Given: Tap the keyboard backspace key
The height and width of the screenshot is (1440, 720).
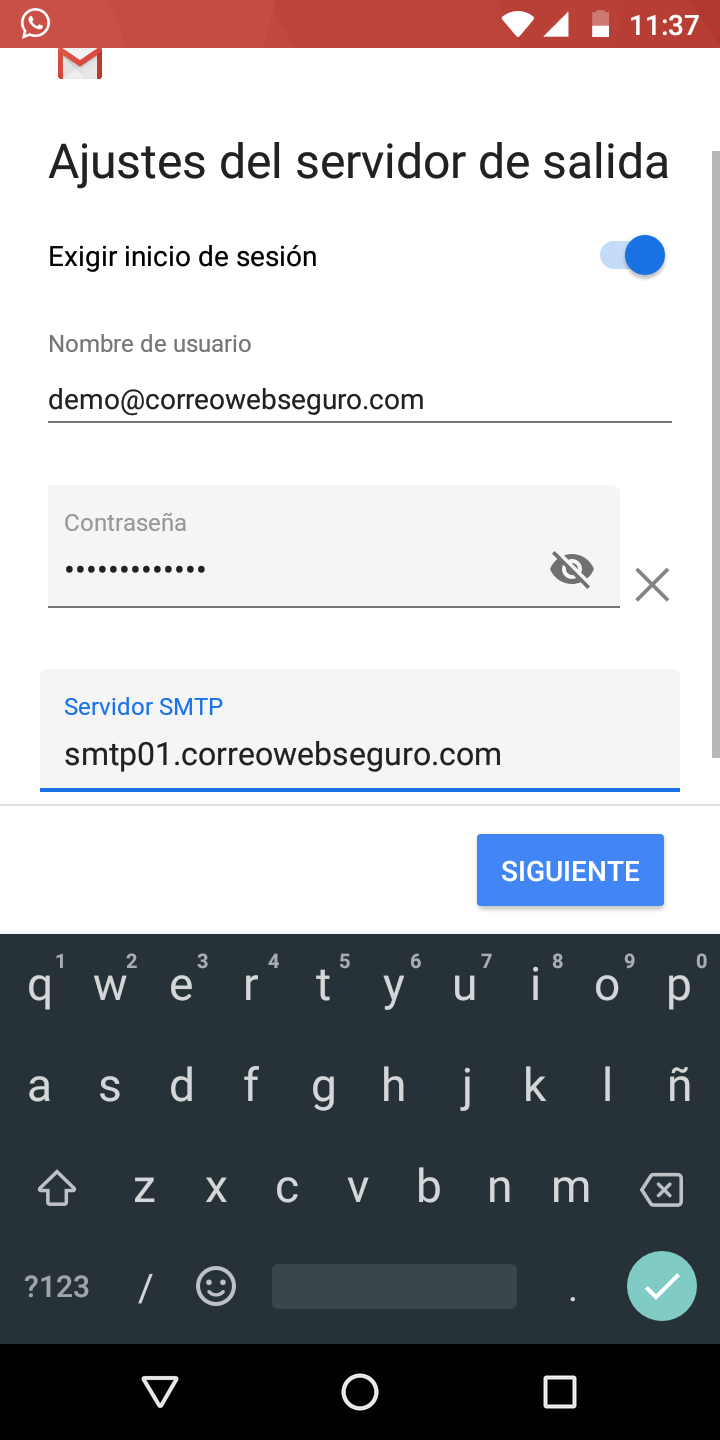Looking at the screenshot, I should pyautogui.click(x=661, y=1189).
